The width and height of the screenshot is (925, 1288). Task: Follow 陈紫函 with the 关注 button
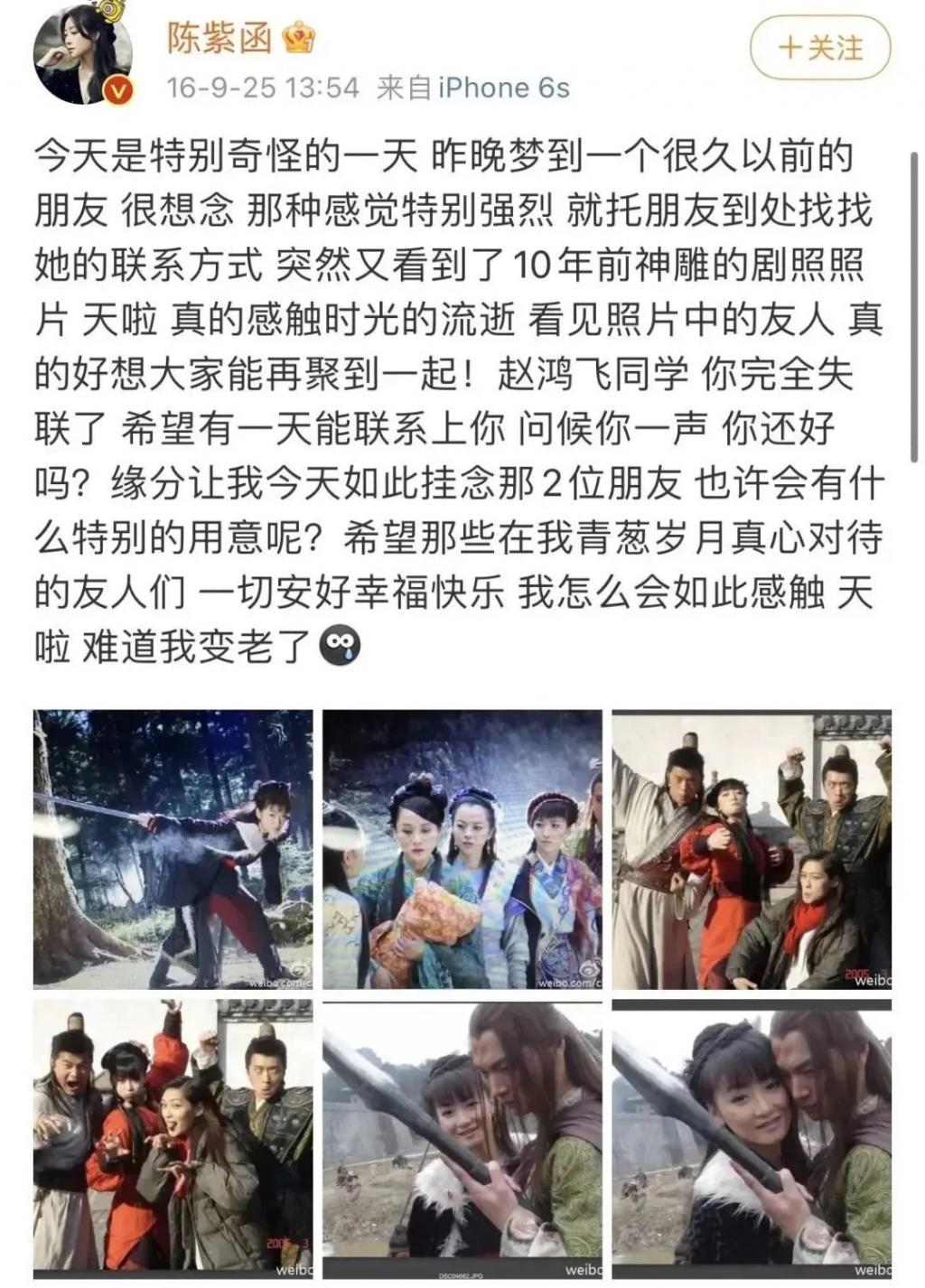click(x=819, y=48)
